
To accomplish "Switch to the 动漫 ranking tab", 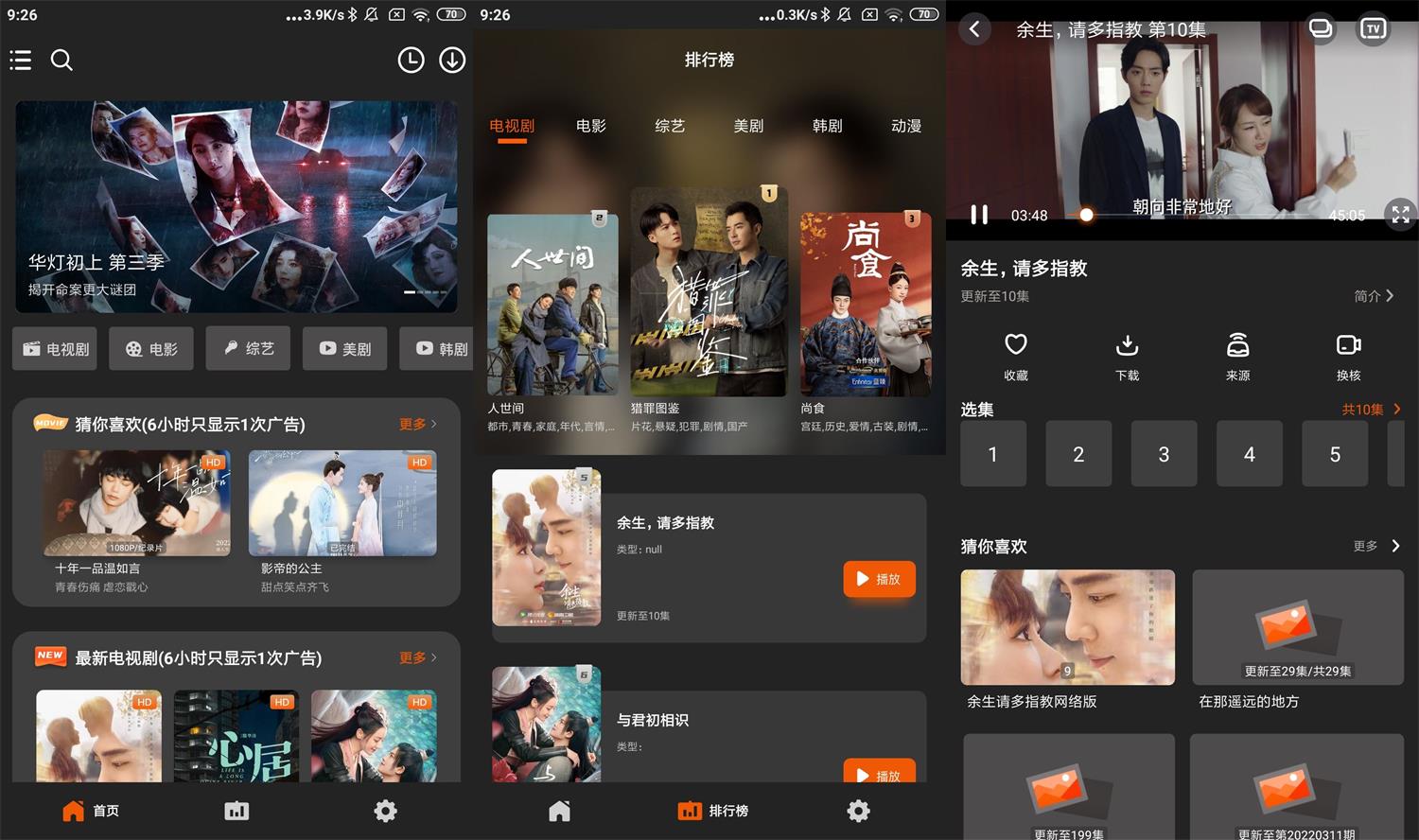I will pos(905,126).
